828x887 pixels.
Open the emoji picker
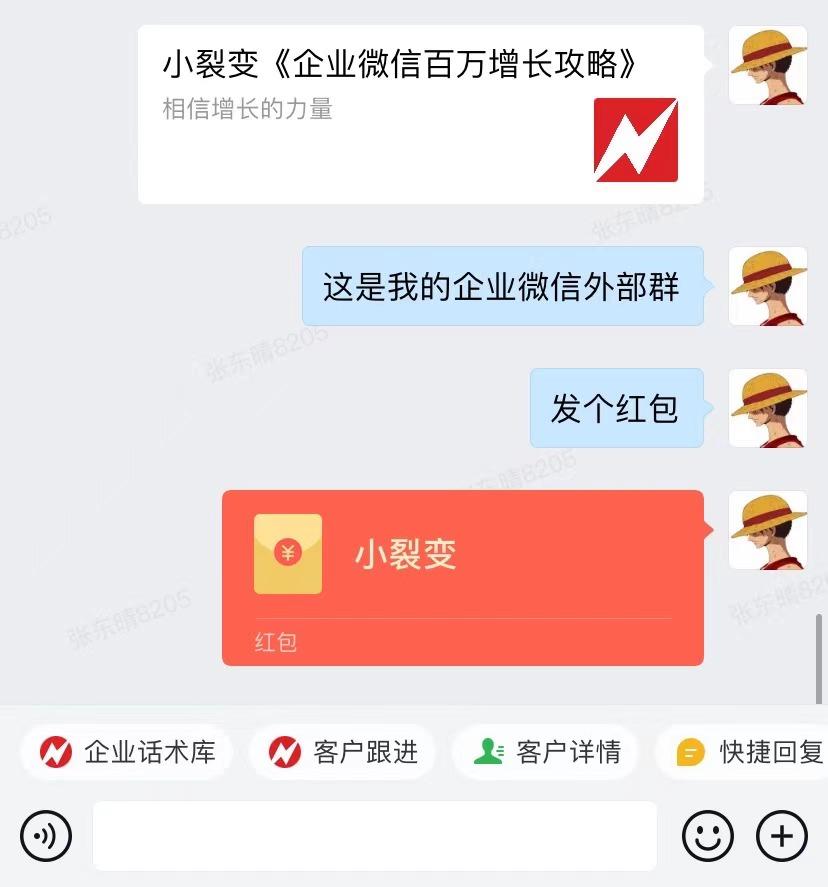tap(707, 835)
